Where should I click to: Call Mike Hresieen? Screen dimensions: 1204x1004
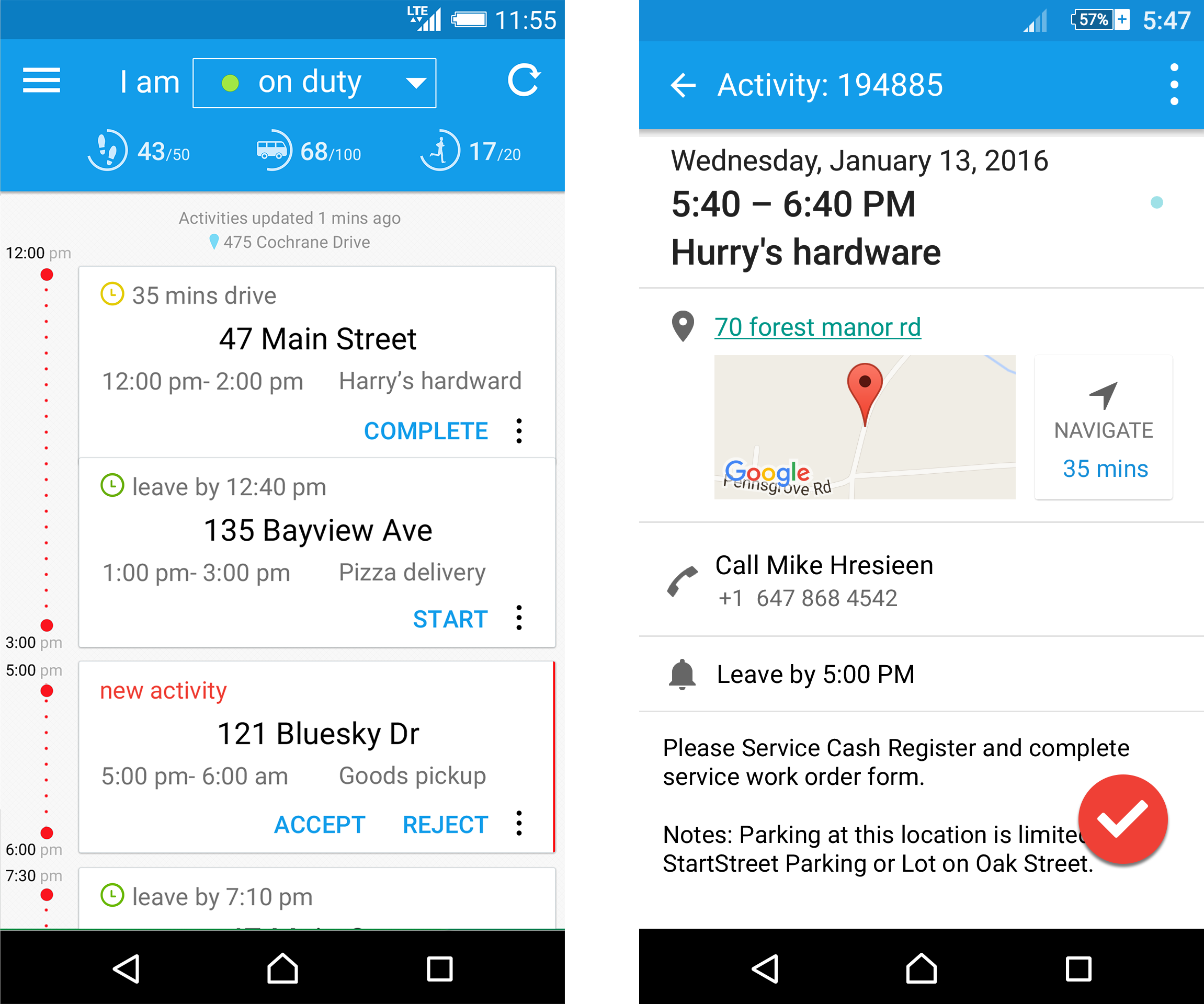click(x=823, y=580)
